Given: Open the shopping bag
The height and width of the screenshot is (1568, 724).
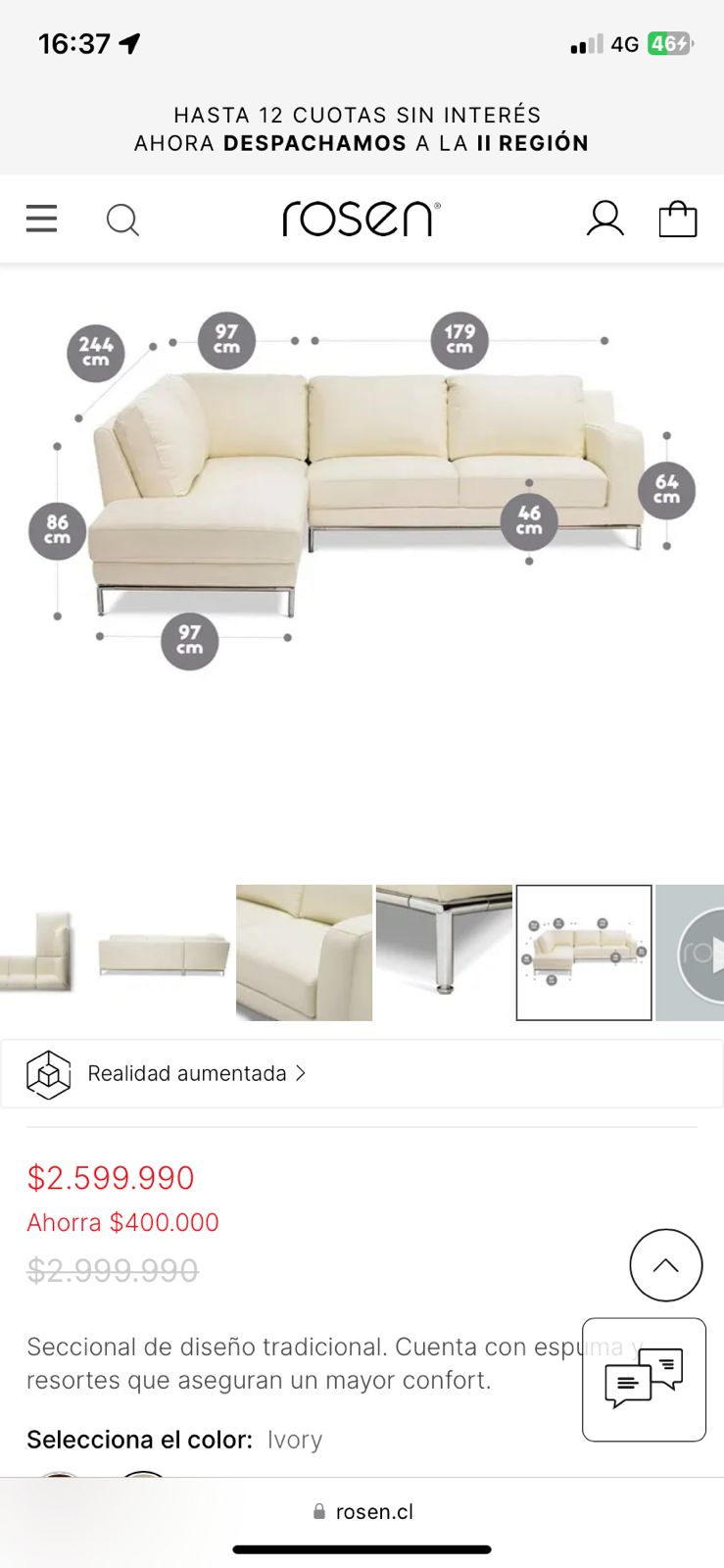Looking at the screenshot, I should point(677,219).
